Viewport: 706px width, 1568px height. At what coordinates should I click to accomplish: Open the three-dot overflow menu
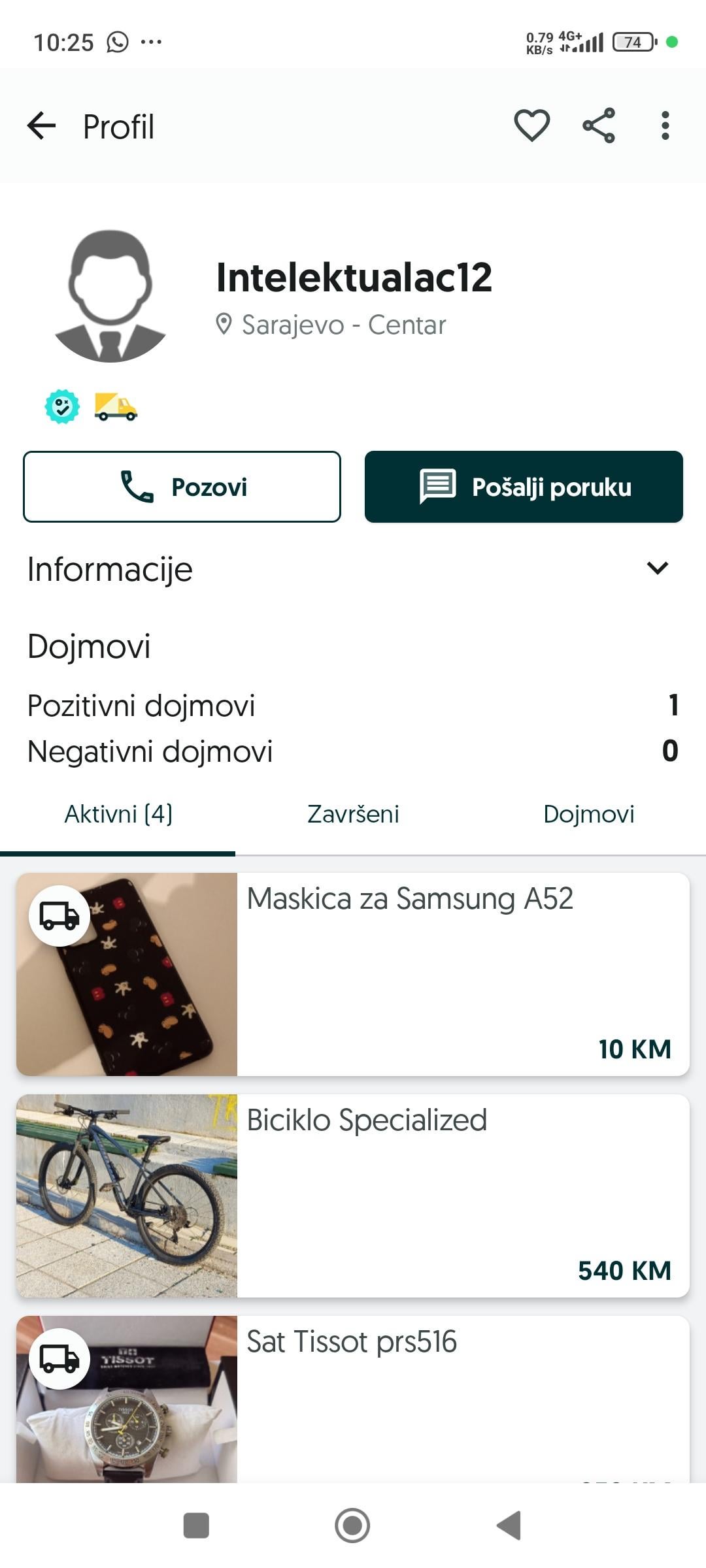[x=665, y=125]
